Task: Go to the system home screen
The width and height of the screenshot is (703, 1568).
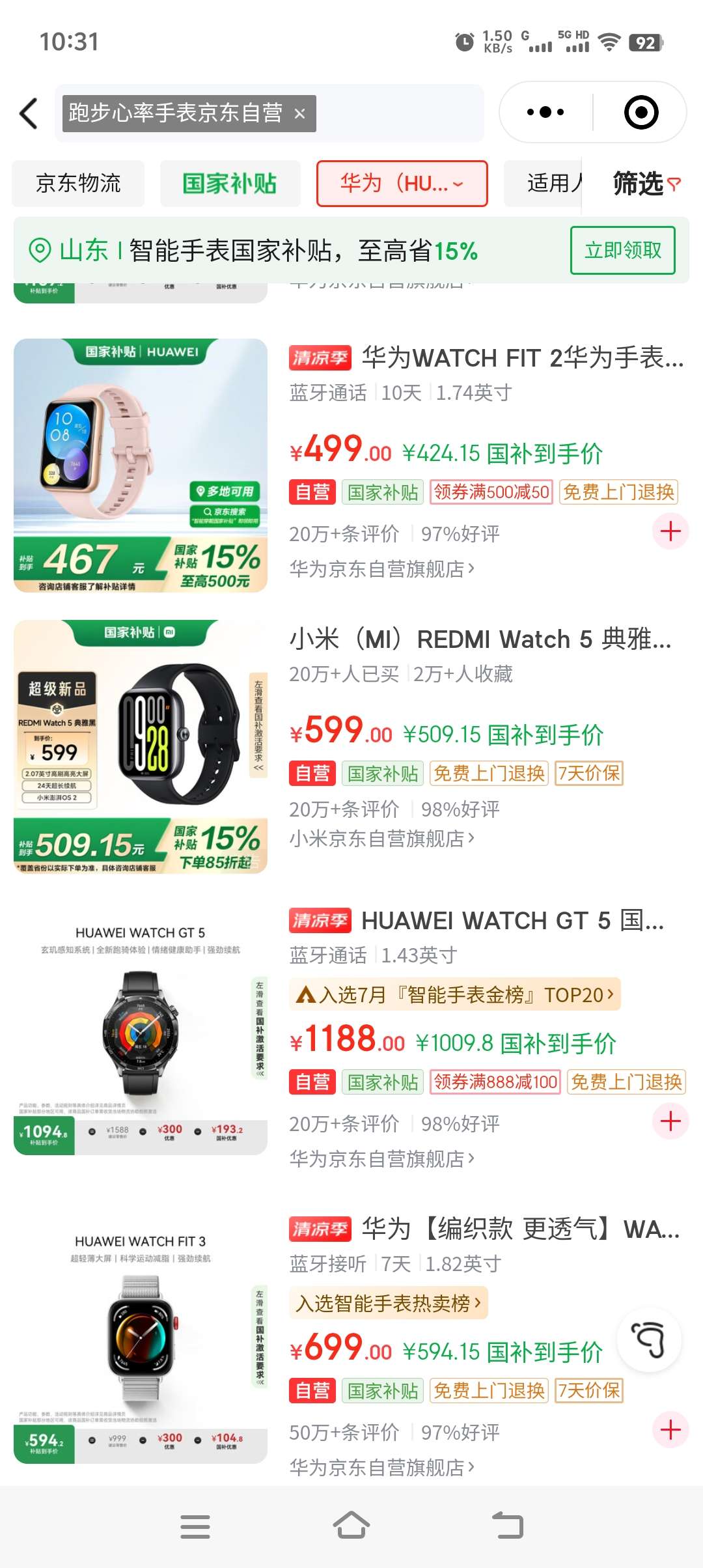Action: 351,1526
